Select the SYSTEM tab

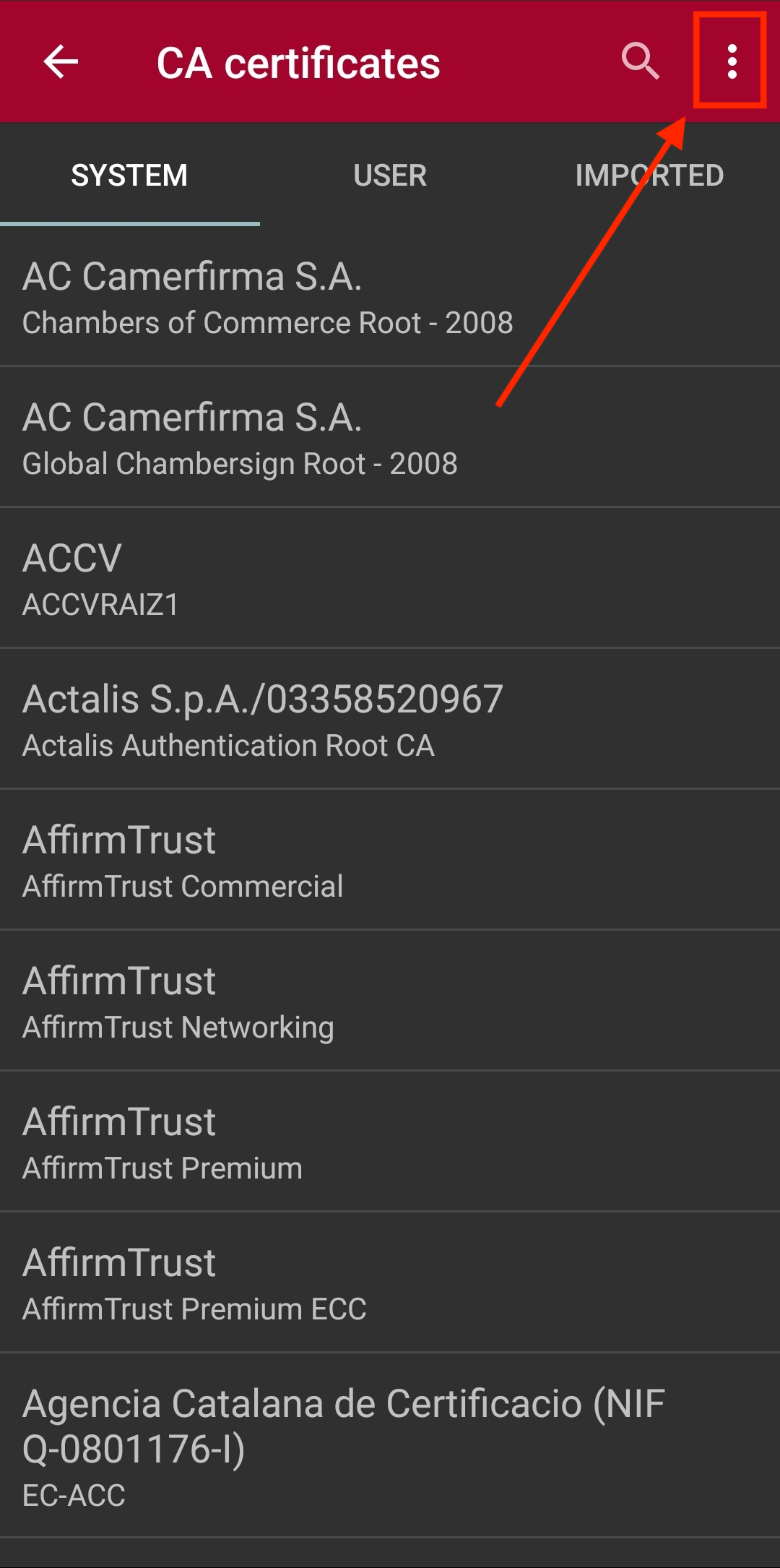click(x=129, y=176)
